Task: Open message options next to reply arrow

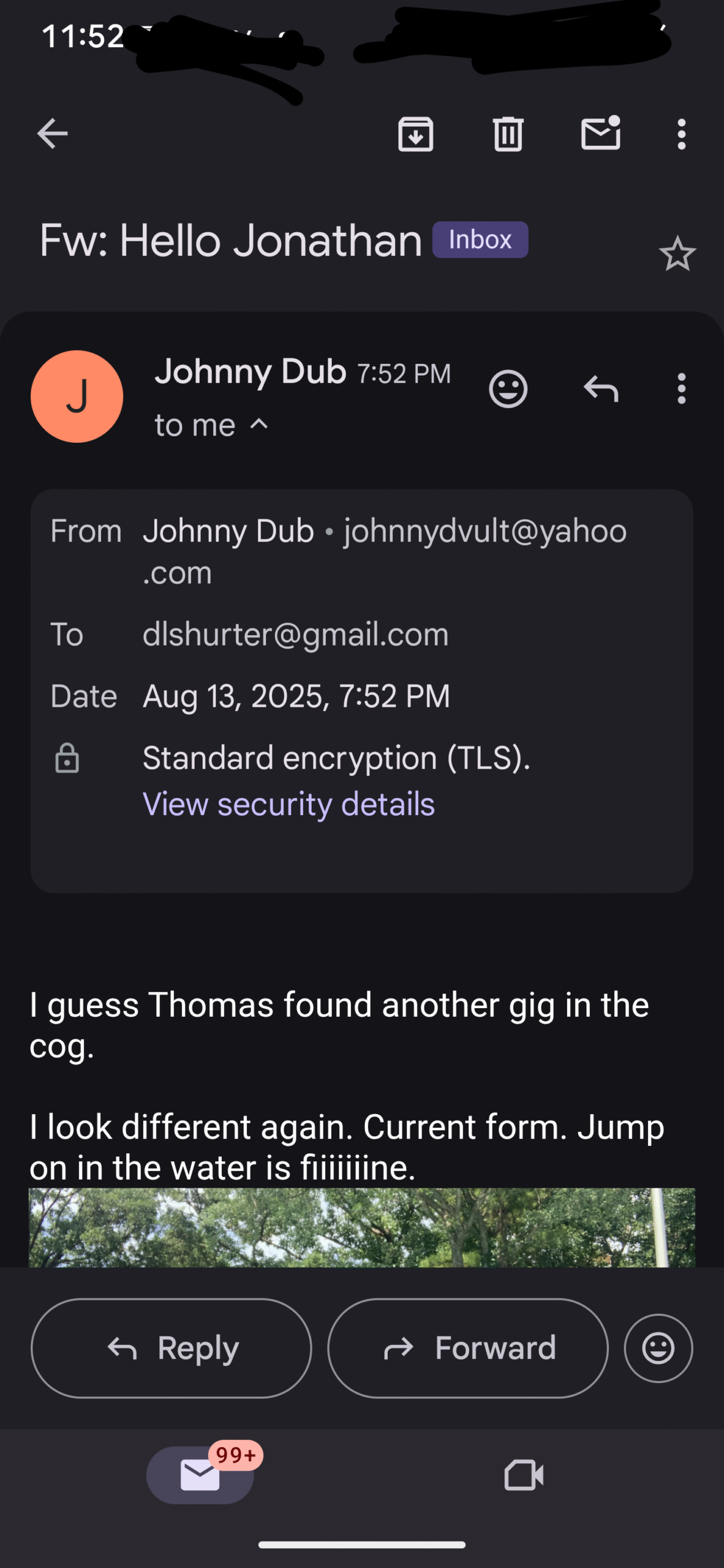Action: 681,389
